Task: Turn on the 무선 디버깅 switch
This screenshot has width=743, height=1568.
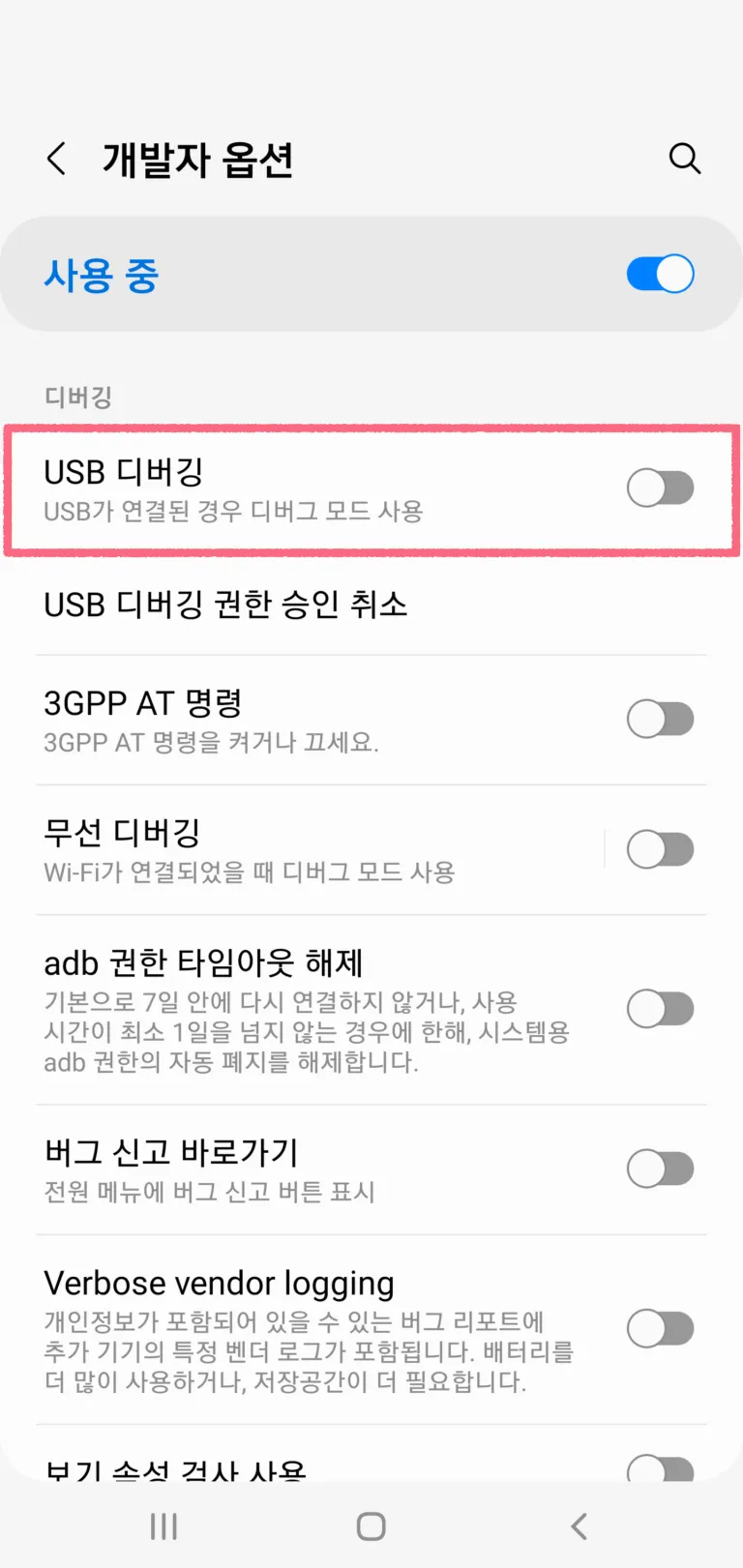Action: point(661,848)
